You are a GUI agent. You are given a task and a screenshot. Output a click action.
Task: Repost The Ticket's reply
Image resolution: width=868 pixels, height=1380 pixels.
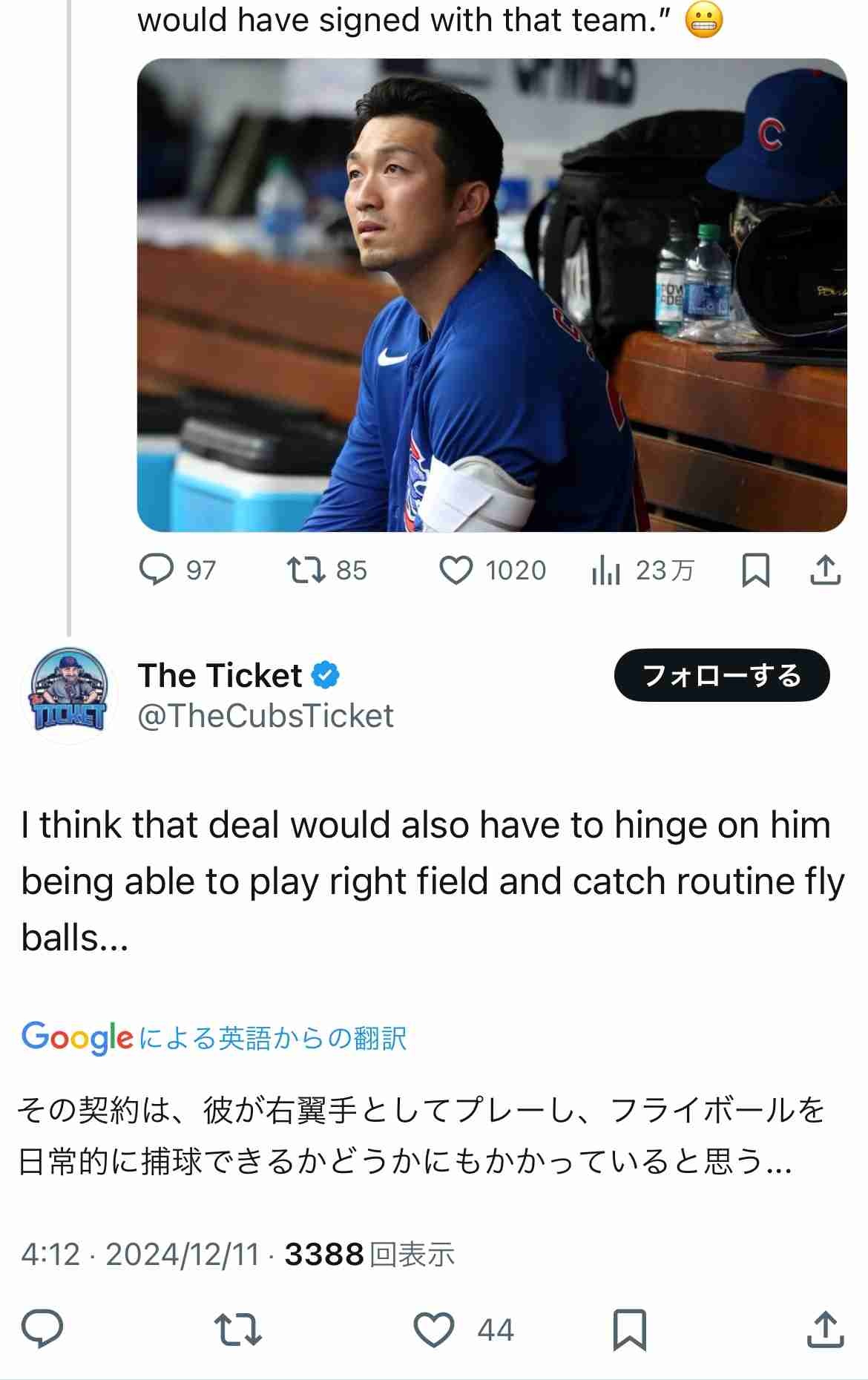pos(237,1329)
